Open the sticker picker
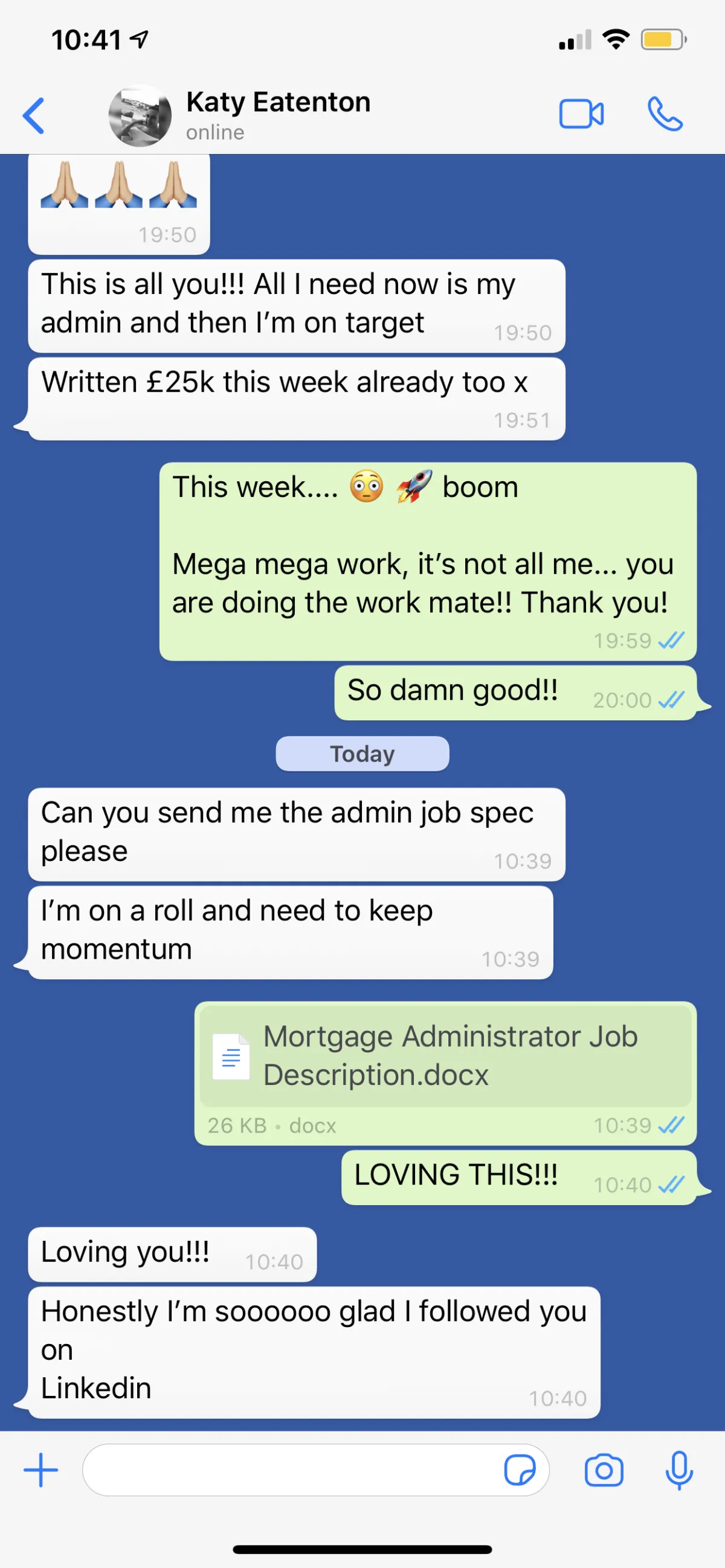The image size is (725, 1568). coord(520,1470)
